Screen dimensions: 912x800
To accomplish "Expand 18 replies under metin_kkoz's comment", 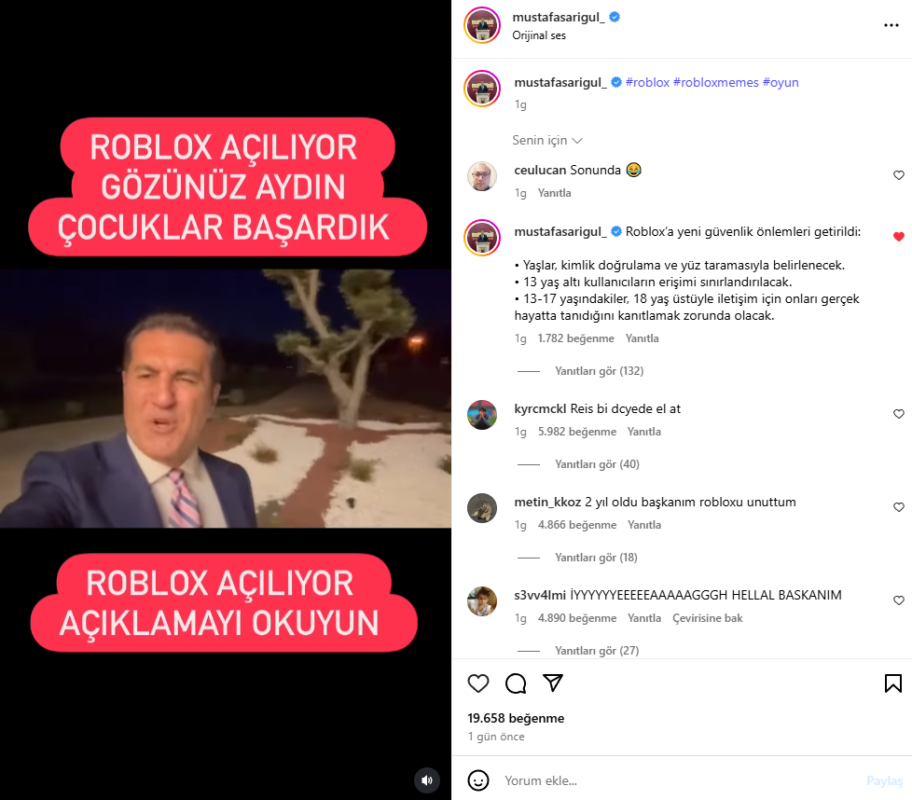I will point(596,557).
